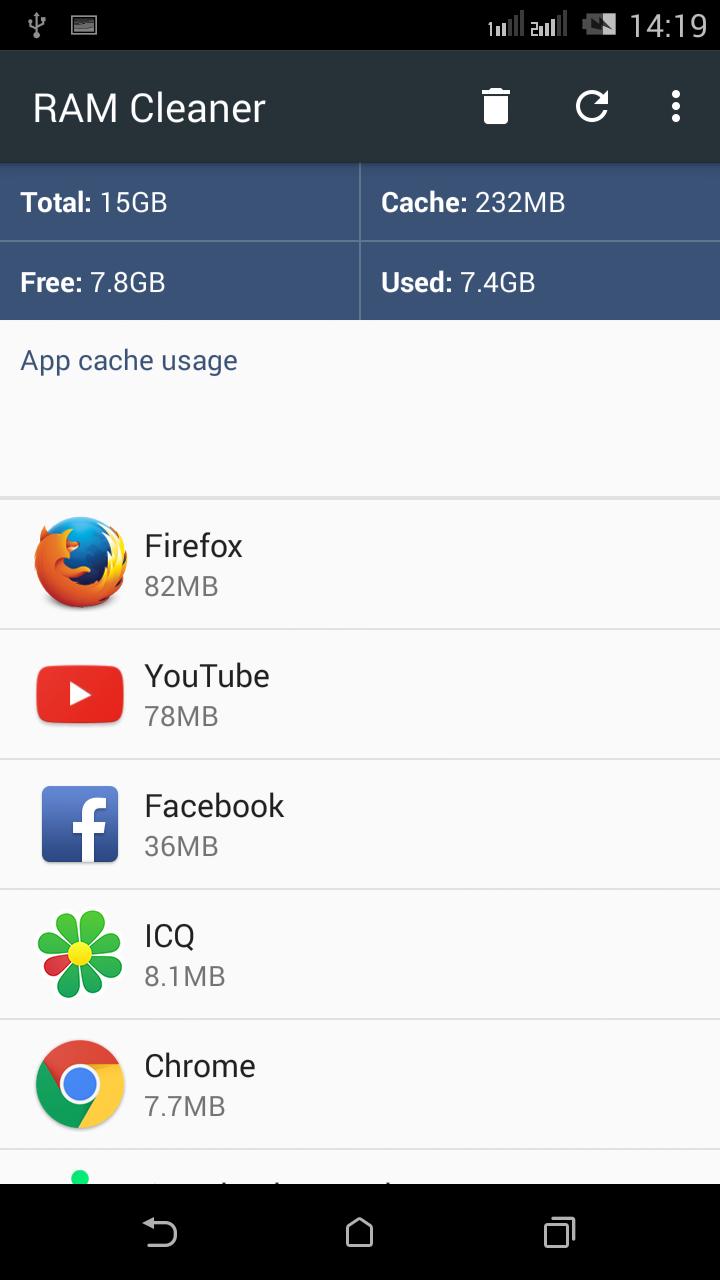Tap the Facebook 36MB entry
The image size is (720, 1280).
tap(360, 824)
